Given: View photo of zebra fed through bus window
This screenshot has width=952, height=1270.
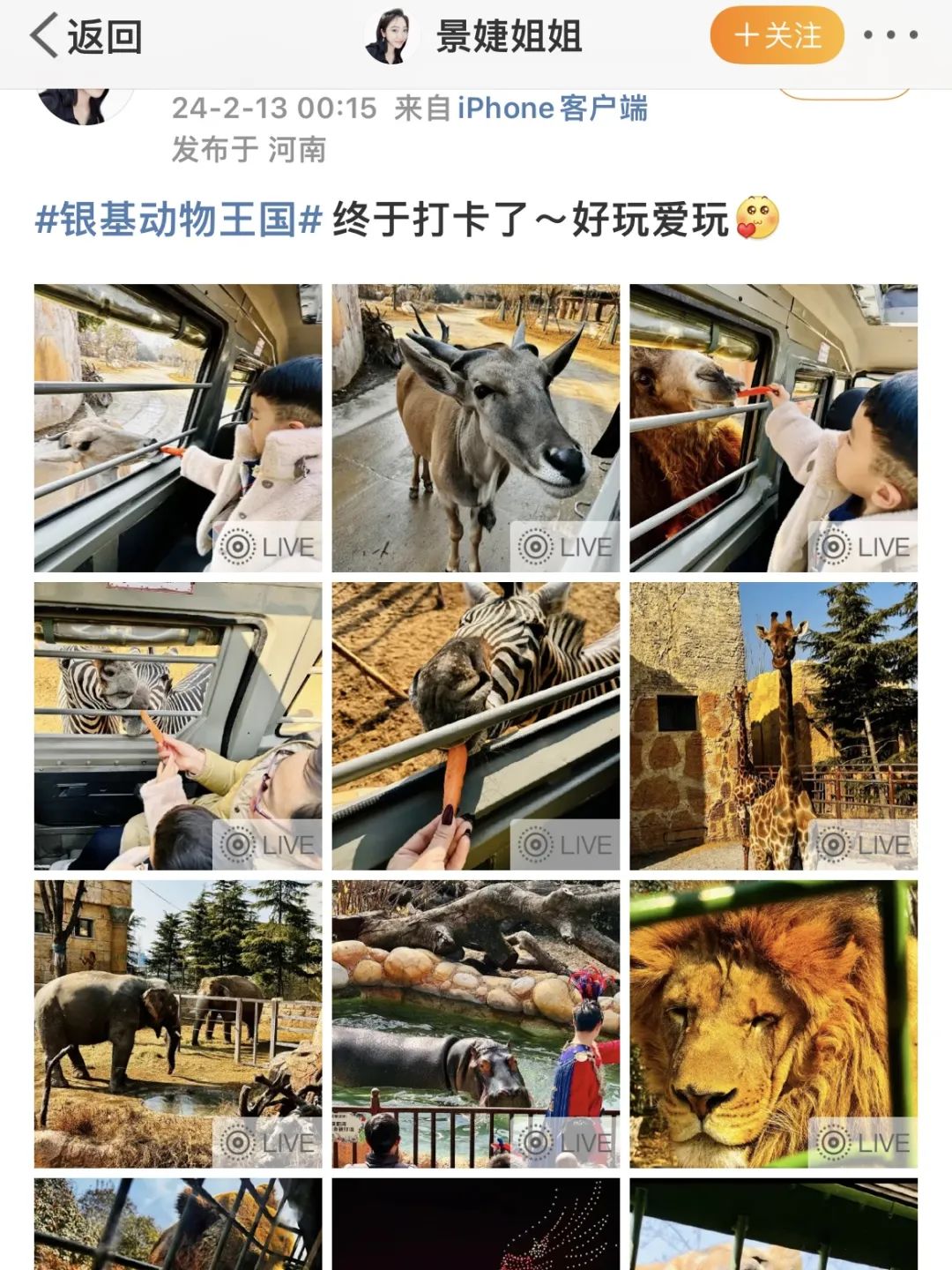Looking at the screenshot, I should [178, 726].
